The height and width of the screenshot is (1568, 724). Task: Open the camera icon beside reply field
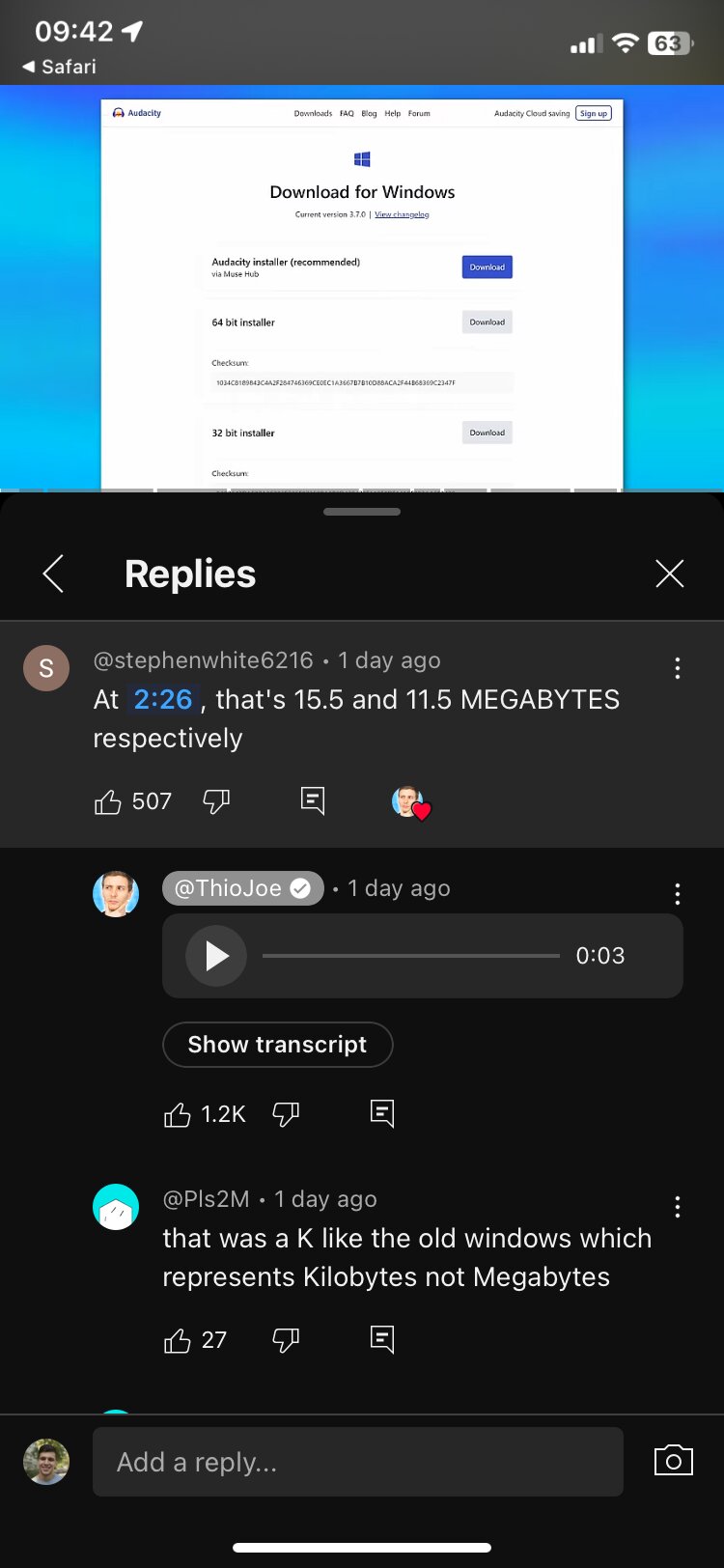point(674,1461)
